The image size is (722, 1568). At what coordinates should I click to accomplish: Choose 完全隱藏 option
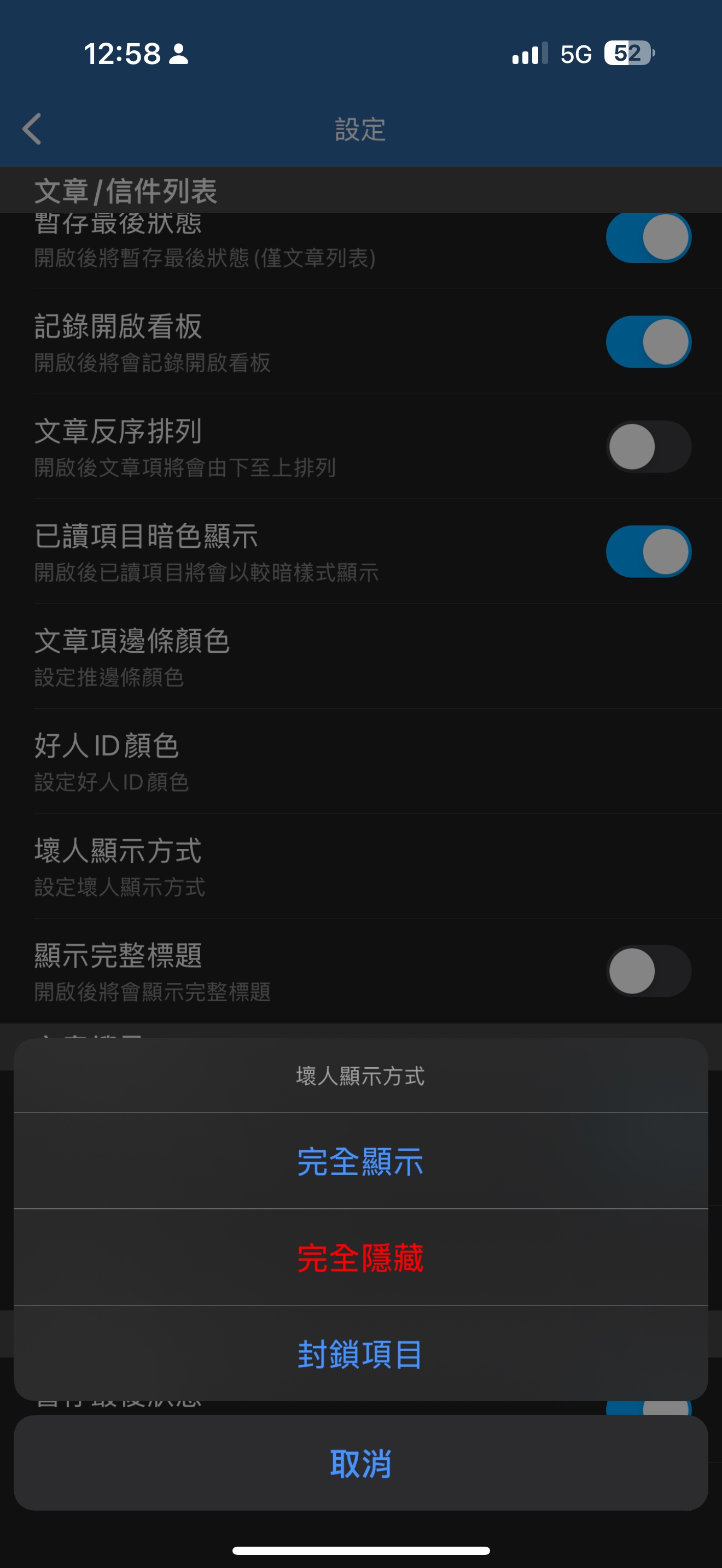360,1257
